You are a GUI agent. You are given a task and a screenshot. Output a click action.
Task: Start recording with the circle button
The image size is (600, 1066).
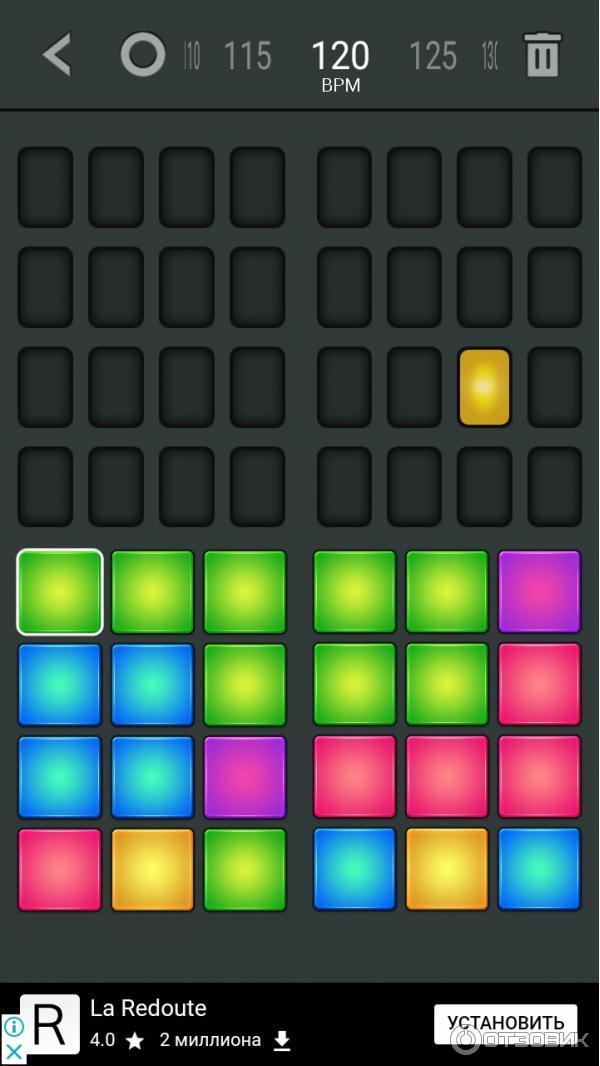(143, 54)
